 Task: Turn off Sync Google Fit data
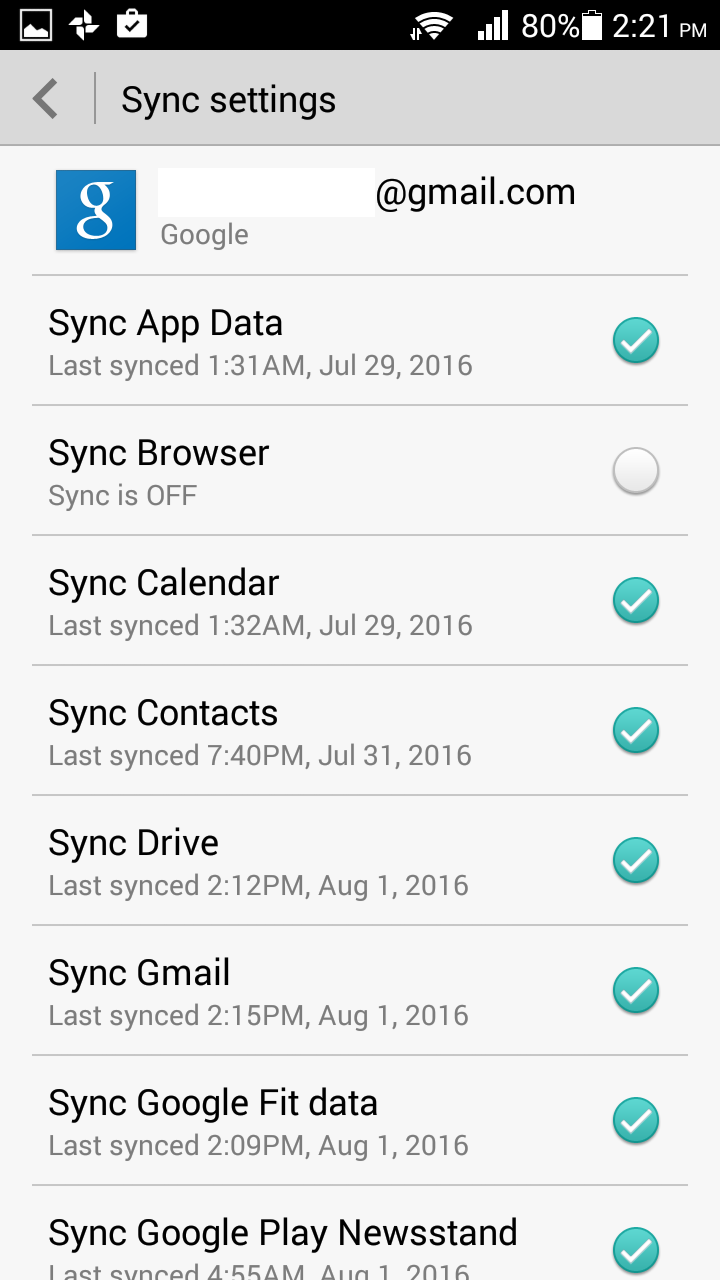pos(635,1121)
